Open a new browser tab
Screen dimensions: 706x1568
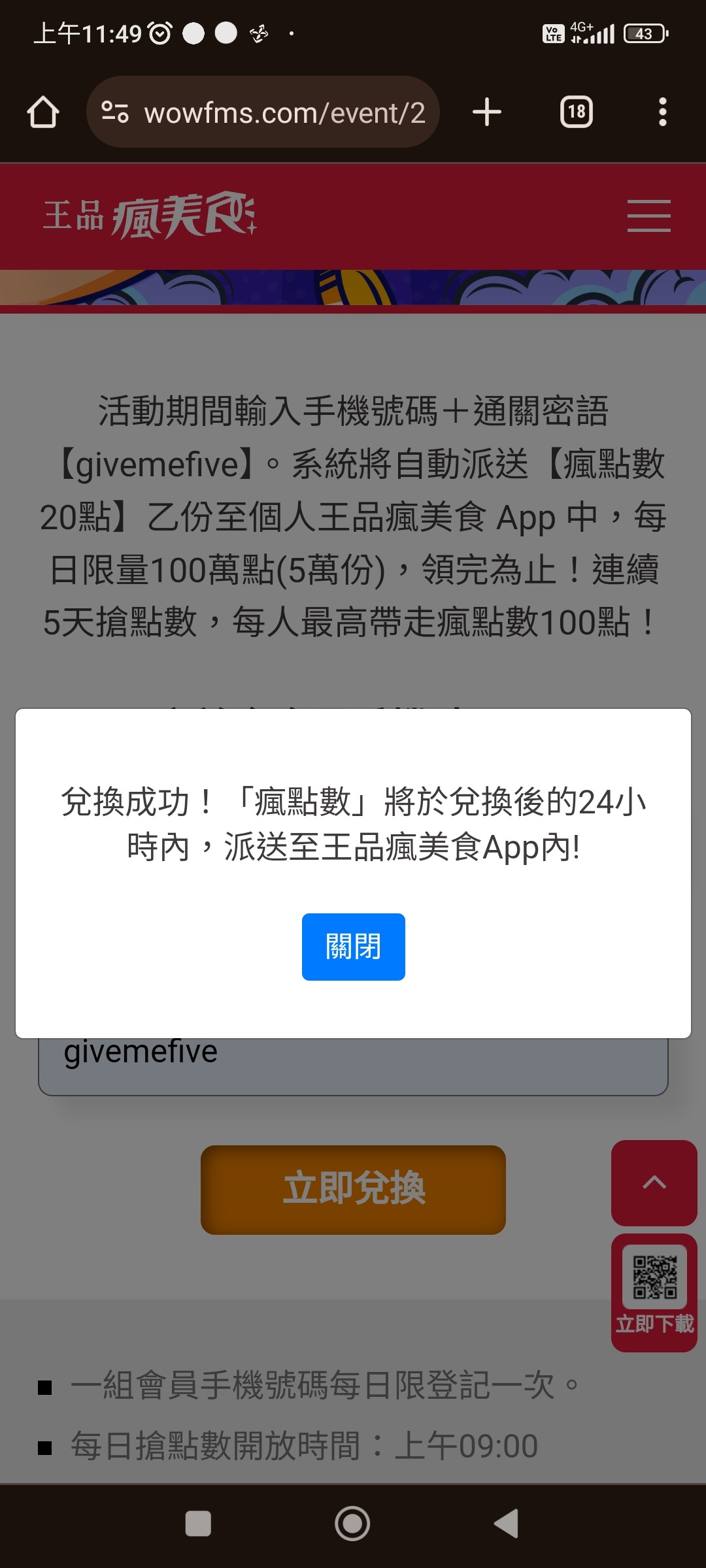click(487, 112)
